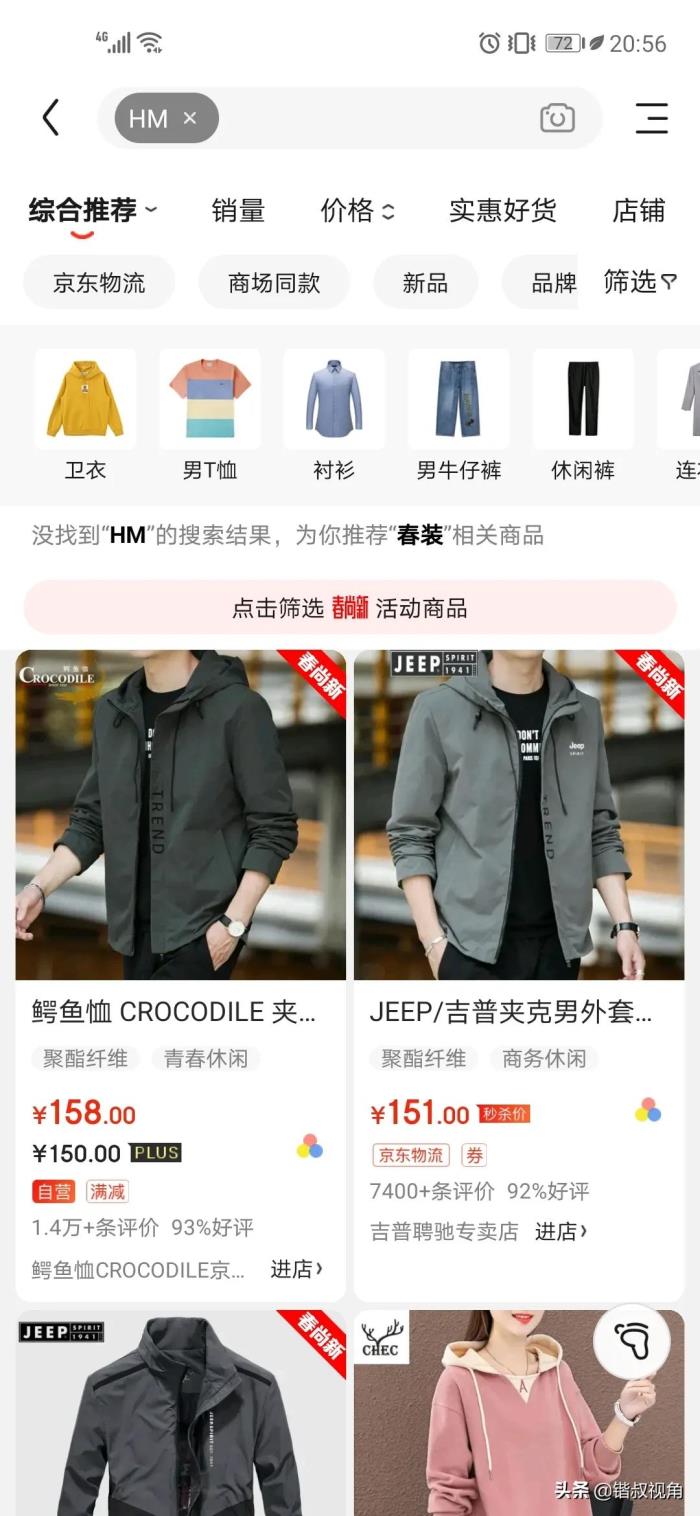Switch to the 店铺 tab
The height and width of the screenshot is (1516, 700).
pyautogui.click(x=638, y=211)
